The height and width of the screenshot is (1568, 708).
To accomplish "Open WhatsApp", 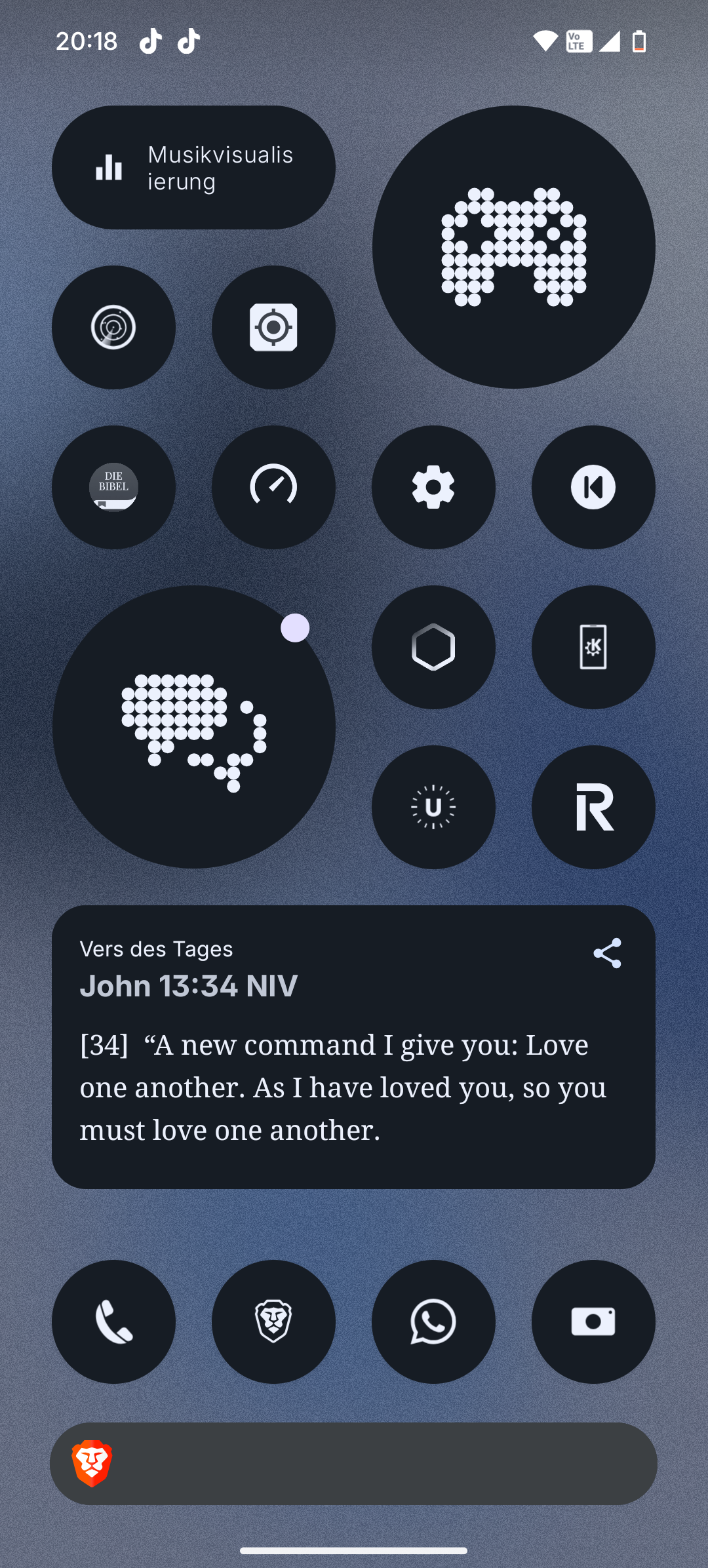I will (433, 1322).
